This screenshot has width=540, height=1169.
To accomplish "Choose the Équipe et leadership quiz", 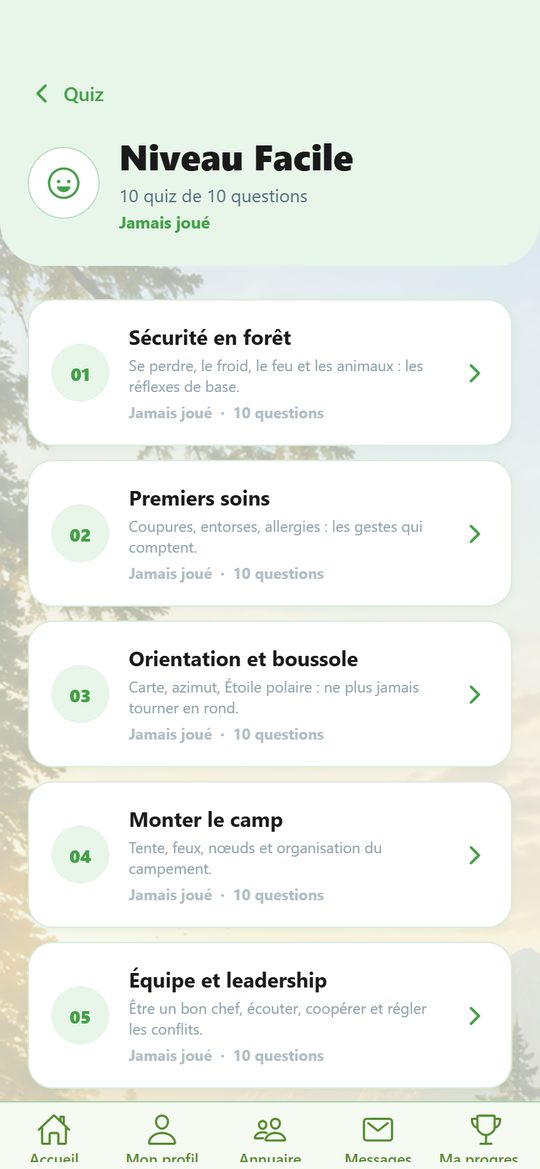I will tap(269, 1015).
